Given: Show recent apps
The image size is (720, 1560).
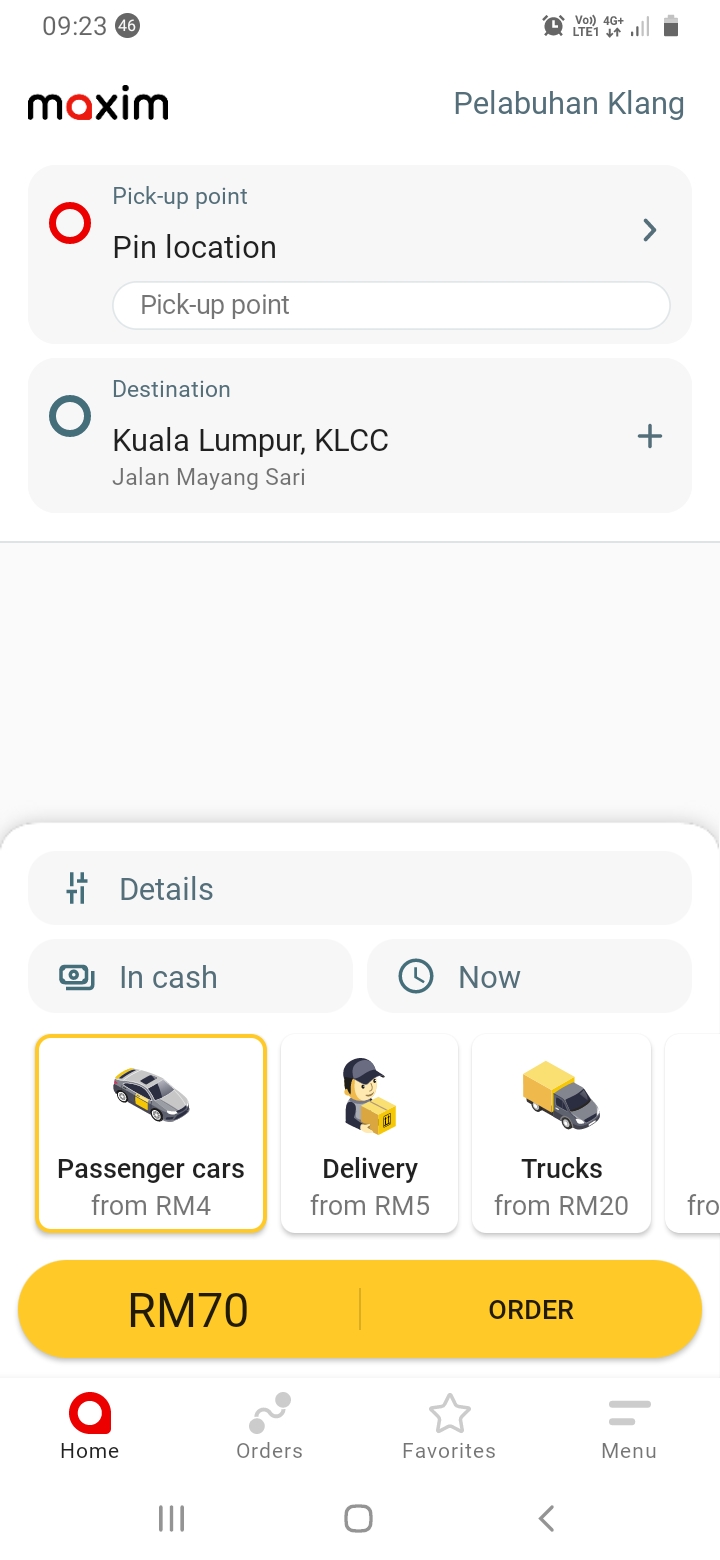Looking at the screenshot, I should (x=172, y=1519).
